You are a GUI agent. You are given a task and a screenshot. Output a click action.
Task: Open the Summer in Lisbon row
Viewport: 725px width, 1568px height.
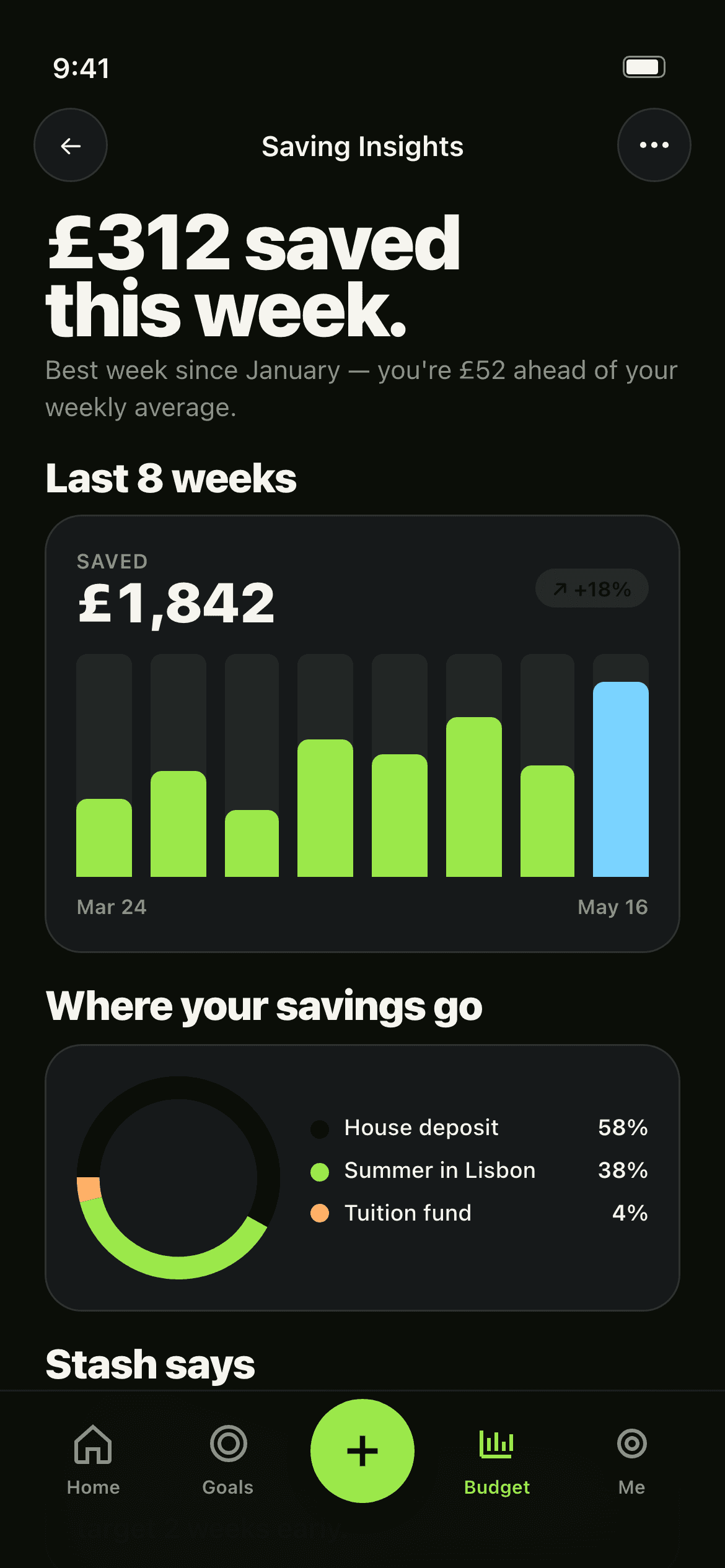479,1170
